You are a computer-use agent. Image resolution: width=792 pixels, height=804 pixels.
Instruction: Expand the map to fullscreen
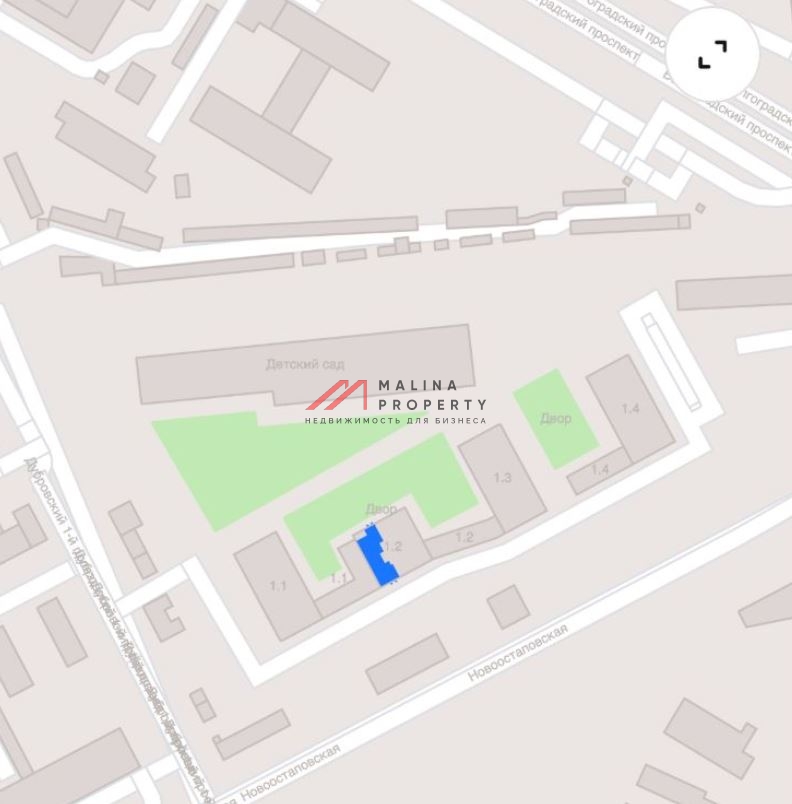(x=712, y=54)
